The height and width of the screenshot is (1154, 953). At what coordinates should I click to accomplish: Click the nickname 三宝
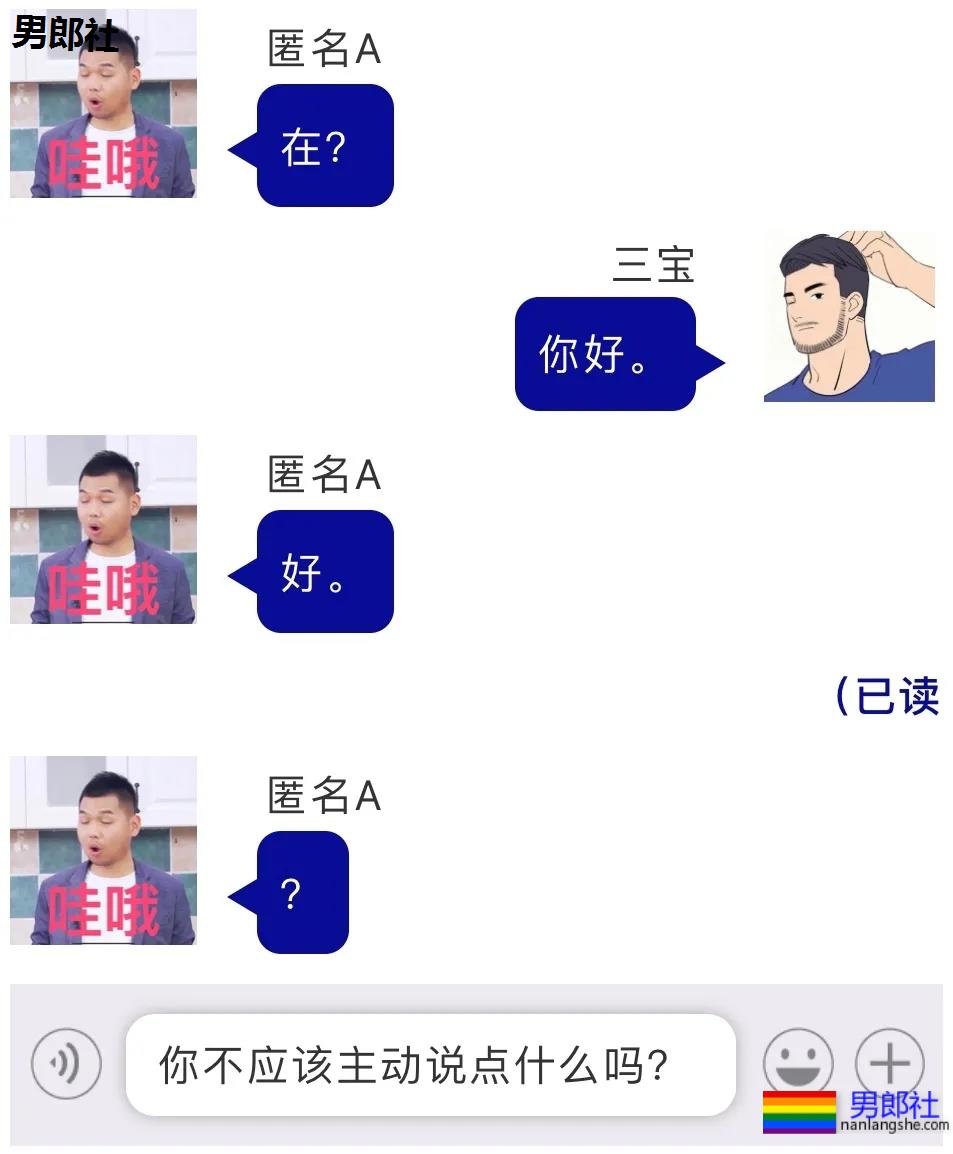[655, 265]
